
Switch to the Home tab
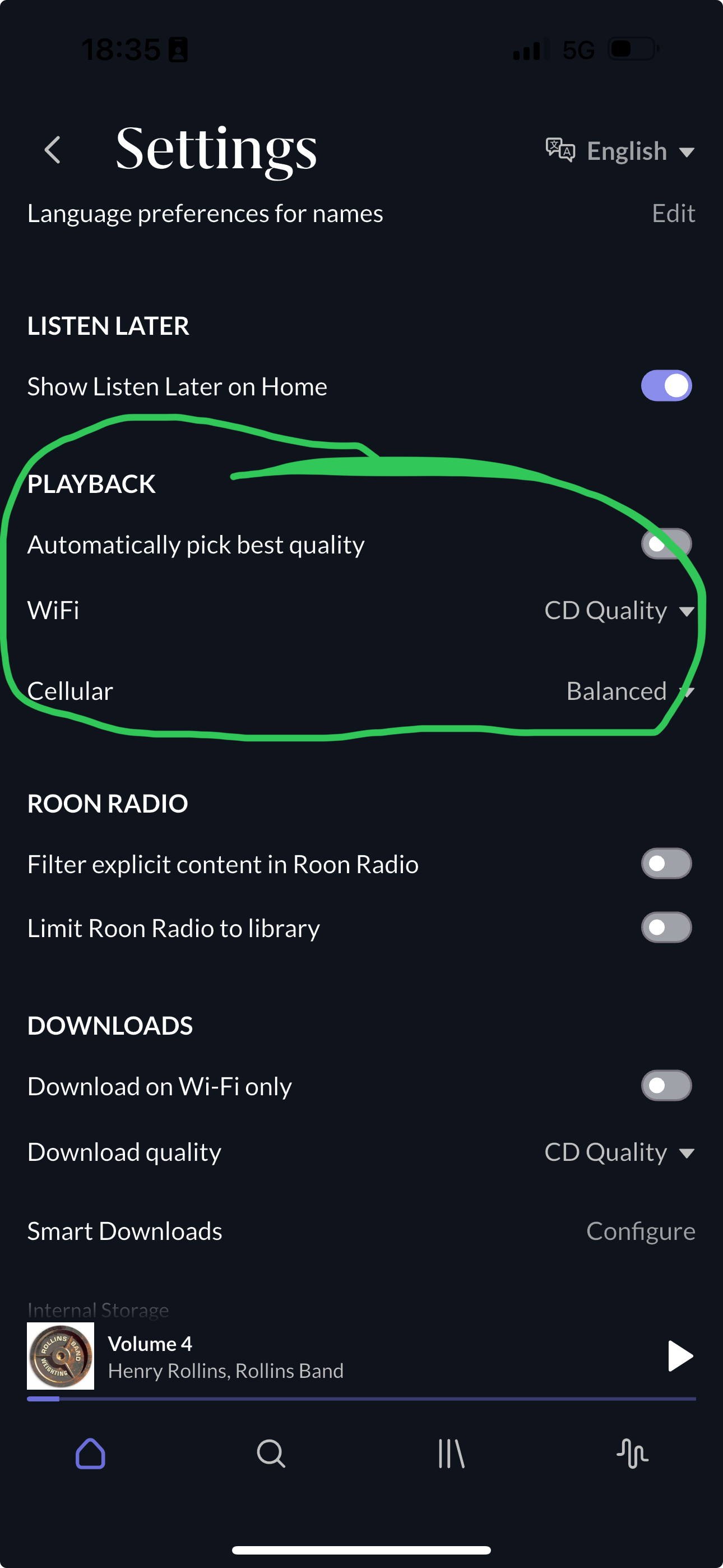pos(91,1454)
